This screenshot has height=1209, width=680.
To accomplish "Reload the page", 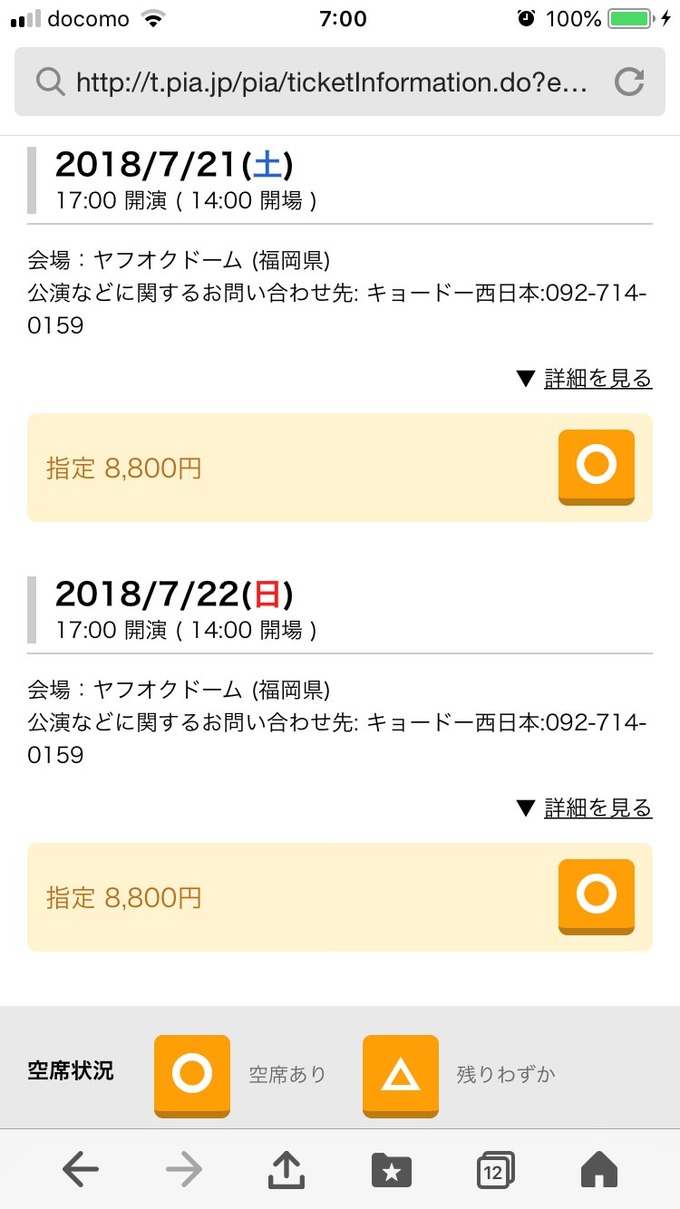I will point(629,82).
